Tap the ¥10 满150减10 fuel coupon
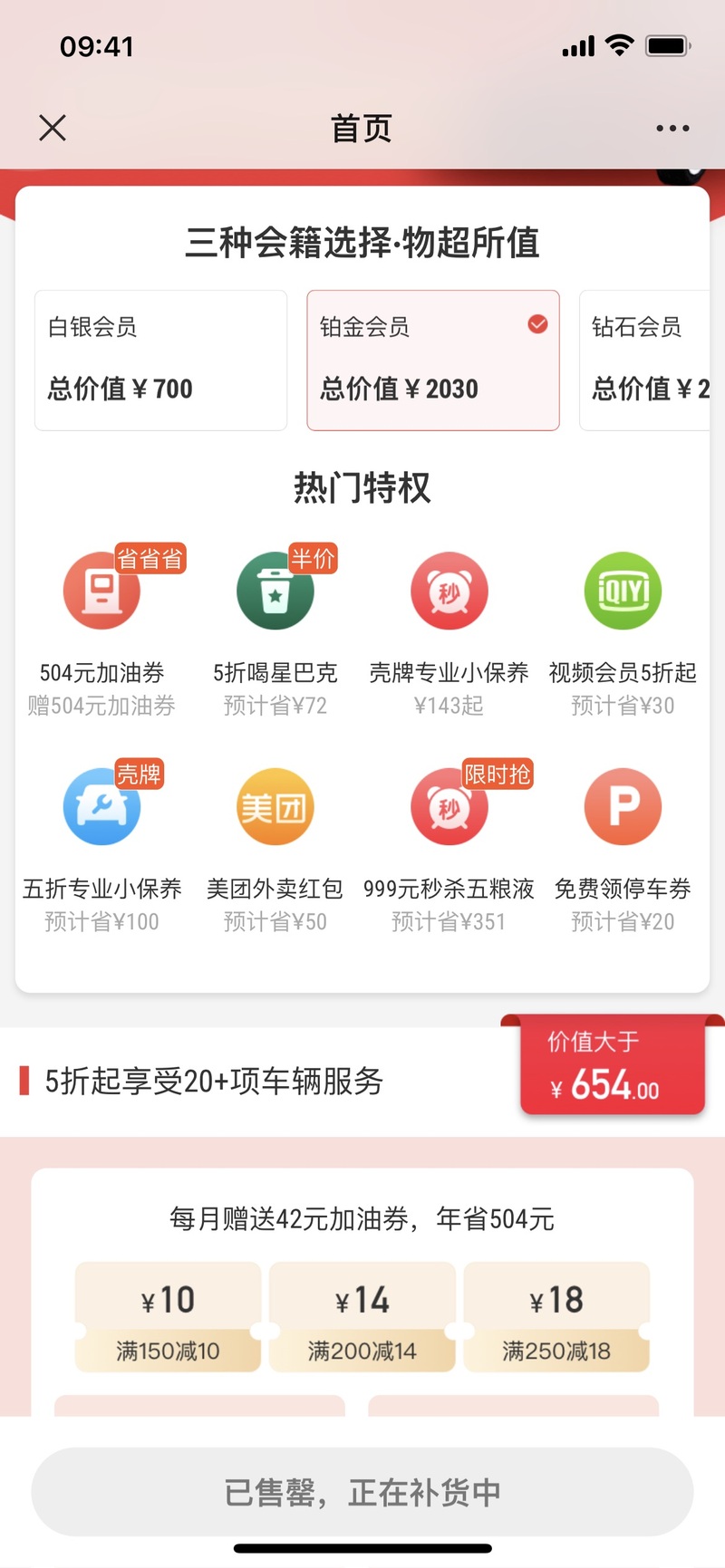 pyautogui.click(x=168, y=1317)
